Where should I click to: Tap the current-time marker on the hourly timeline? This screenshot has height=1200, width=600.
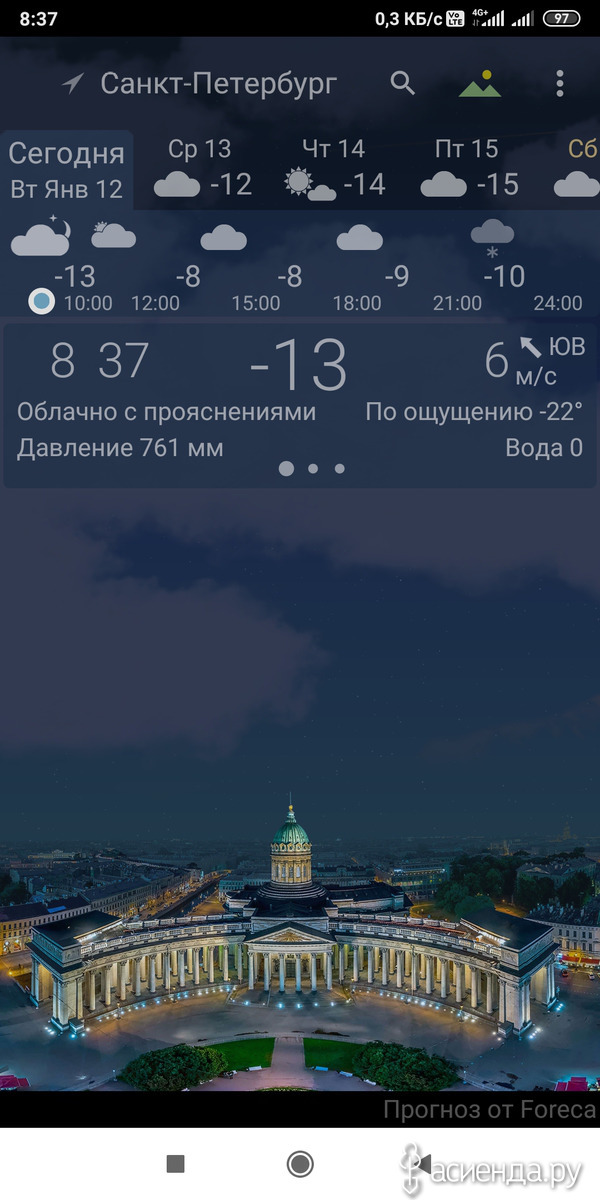point(42,301)
